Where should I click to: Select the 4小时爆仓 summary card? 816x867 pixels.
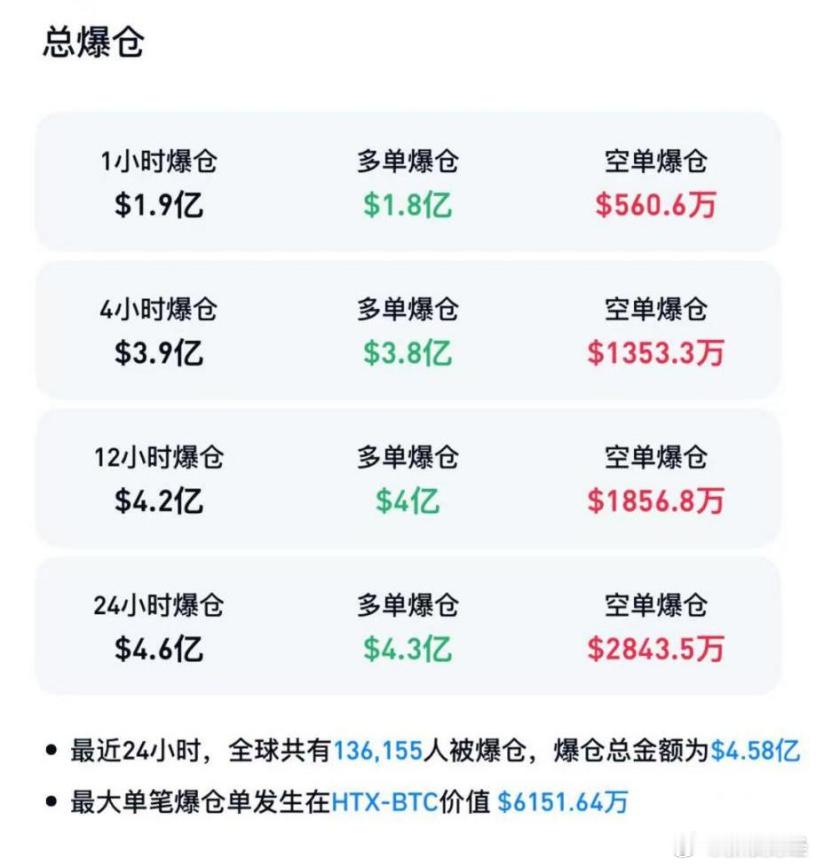pyautogui.click(x=408, y=330)
